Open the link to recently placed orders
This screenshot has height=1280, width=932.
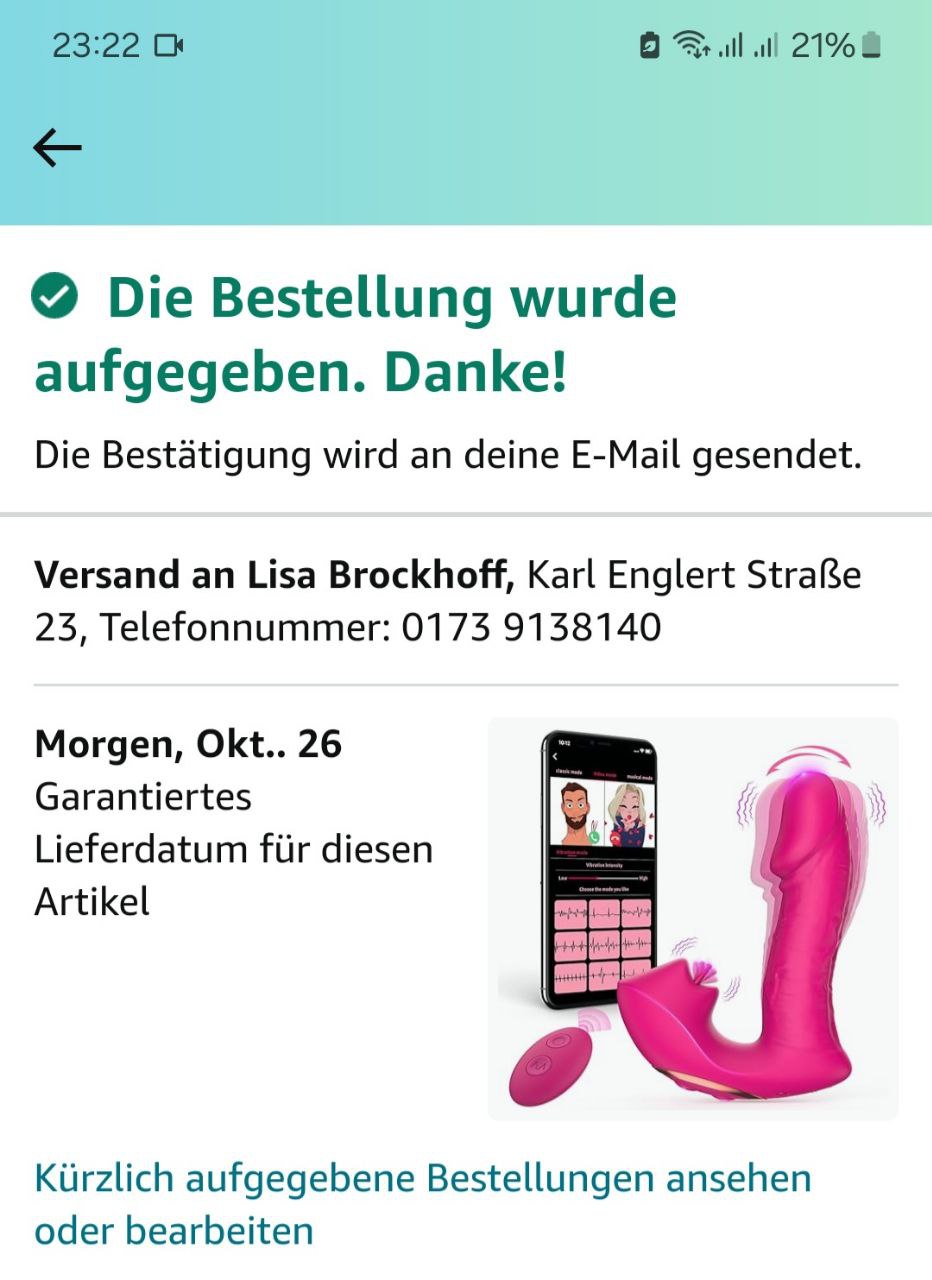coord(421,1203)
